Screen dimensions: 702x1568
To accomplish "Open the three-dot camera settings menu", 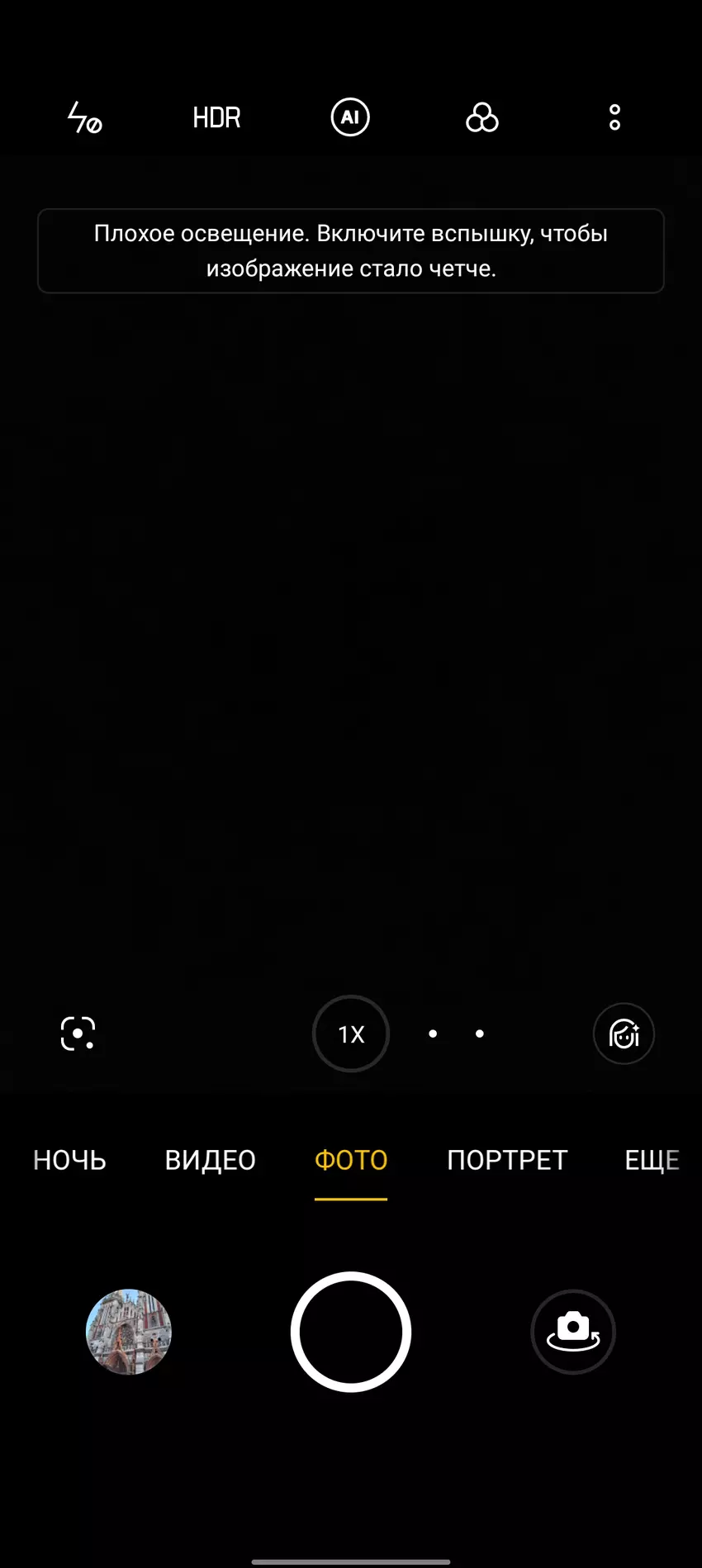I will (x=614, y=118).
